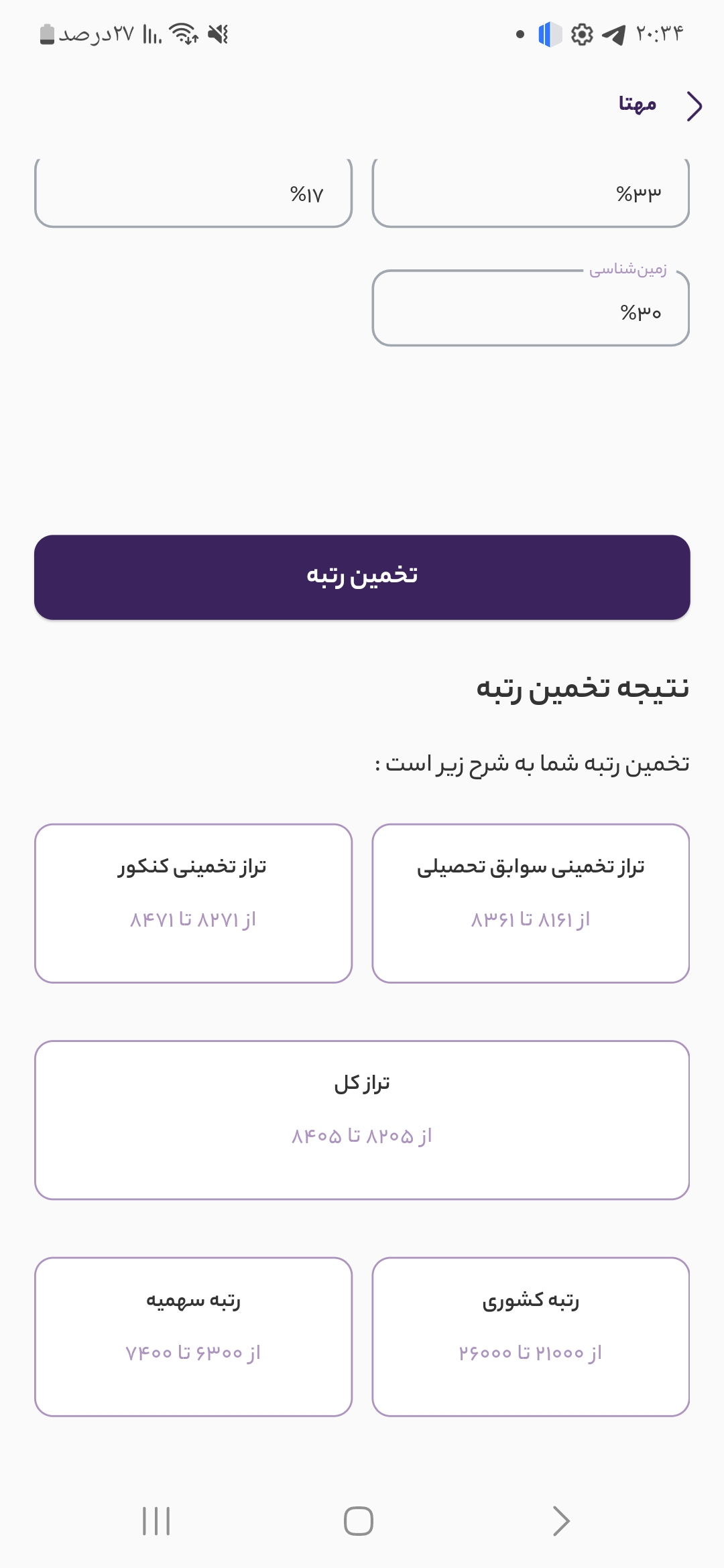The width and height of the screenshot is (724, 1568).
Task: Go back using the top arrow
Action: point(695,106)
